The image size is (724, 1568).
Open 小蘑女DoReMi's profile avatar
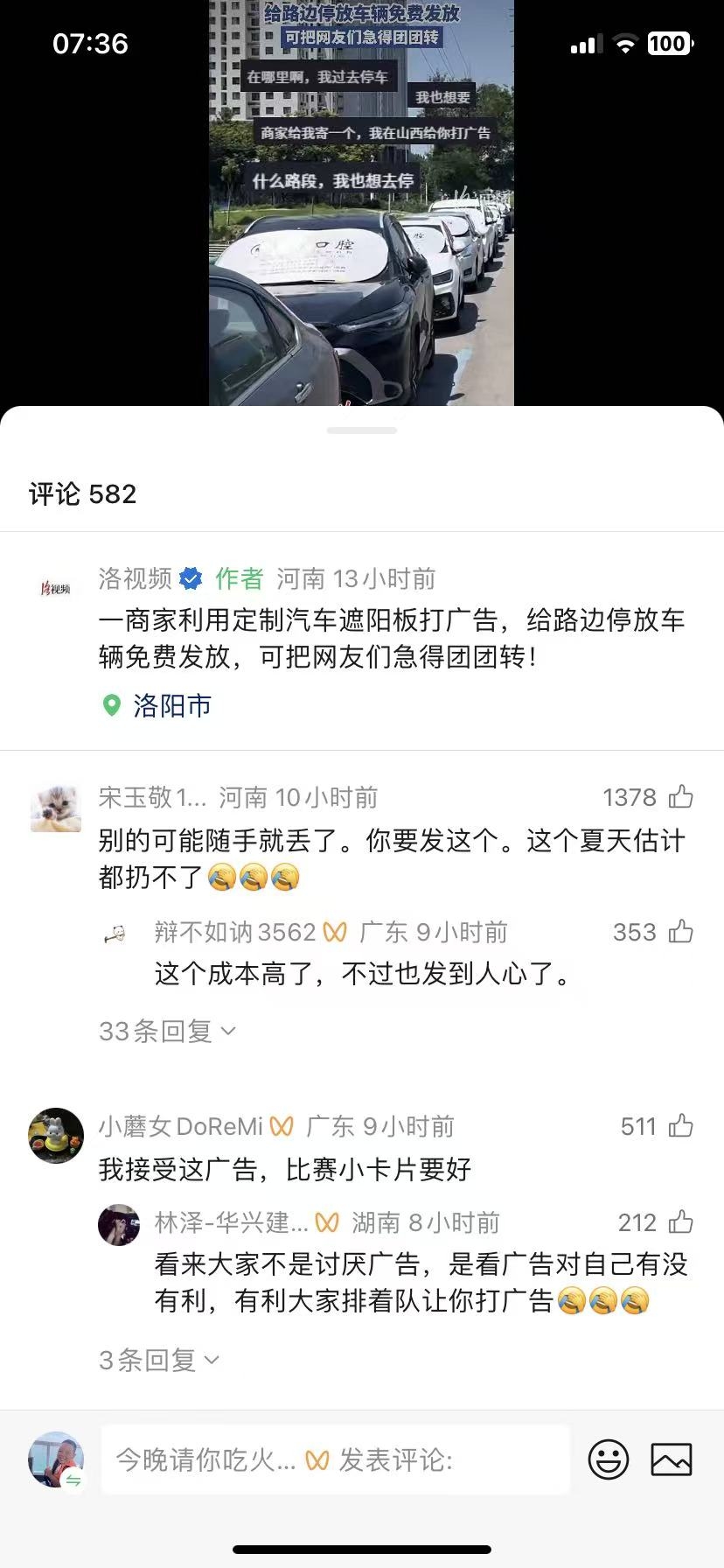pos(56,1136)
